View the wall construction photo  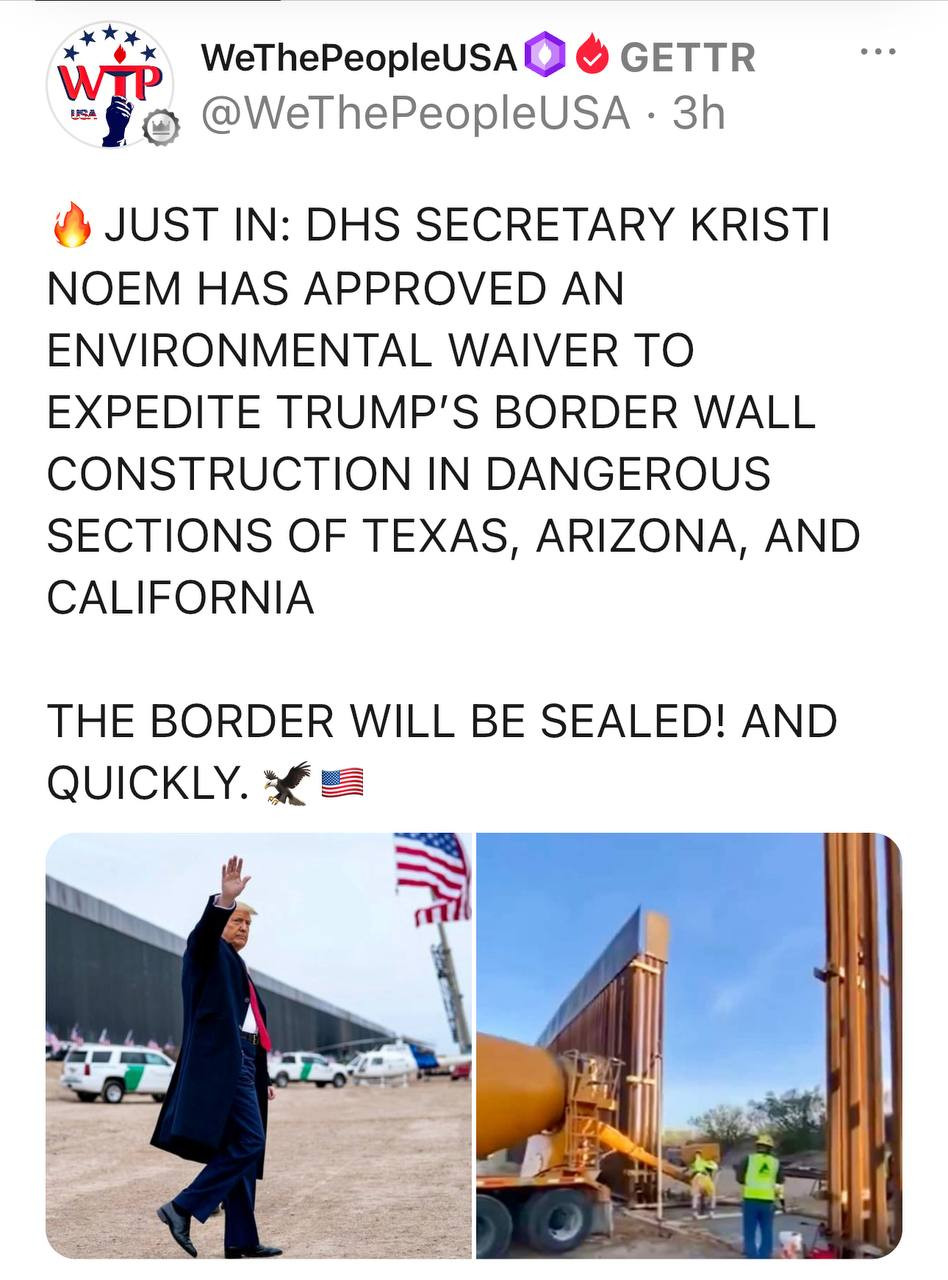click(x=688, y=1045)
